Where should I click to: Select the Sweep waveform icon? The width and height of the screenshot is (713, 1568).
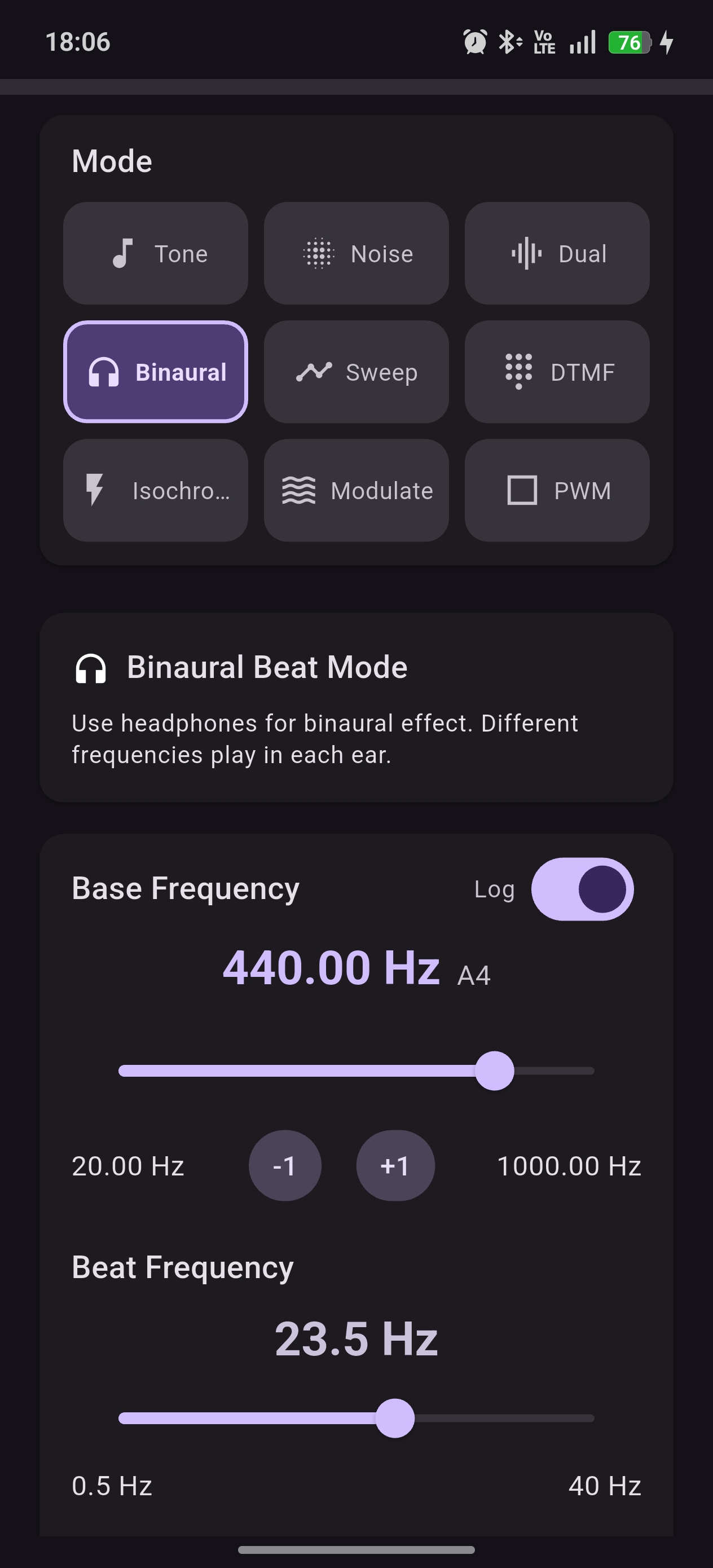314,372
